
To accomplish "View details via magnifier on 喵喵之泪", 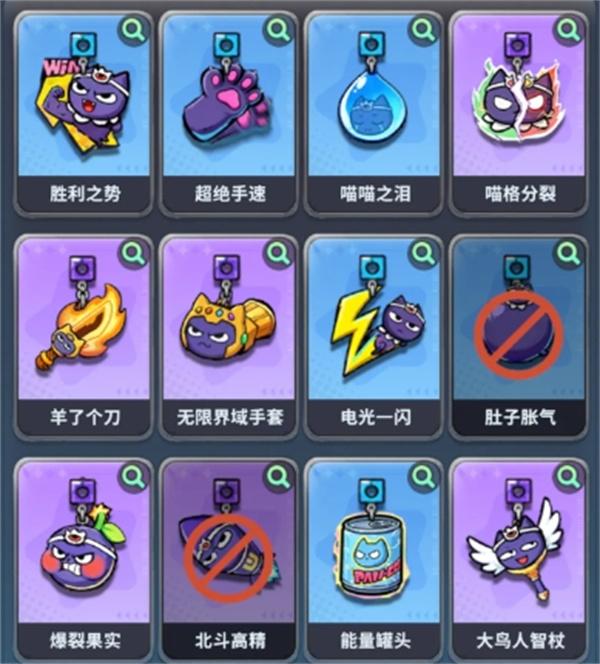I will point(423,31).
